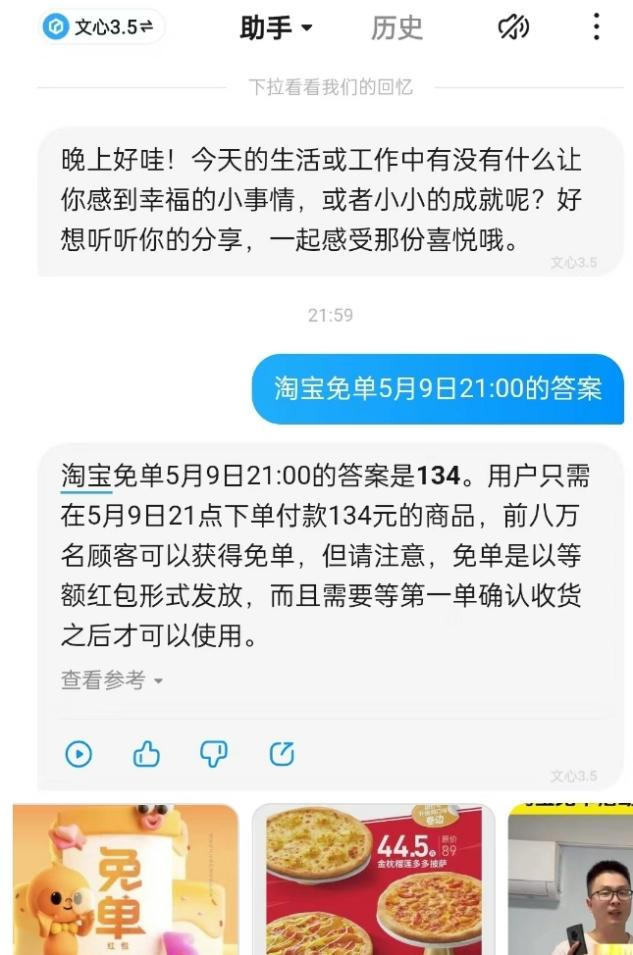The width and height of the screenshot is (633, 955).
Task: Switch to the 历史 tab
Action: (397, 28)
